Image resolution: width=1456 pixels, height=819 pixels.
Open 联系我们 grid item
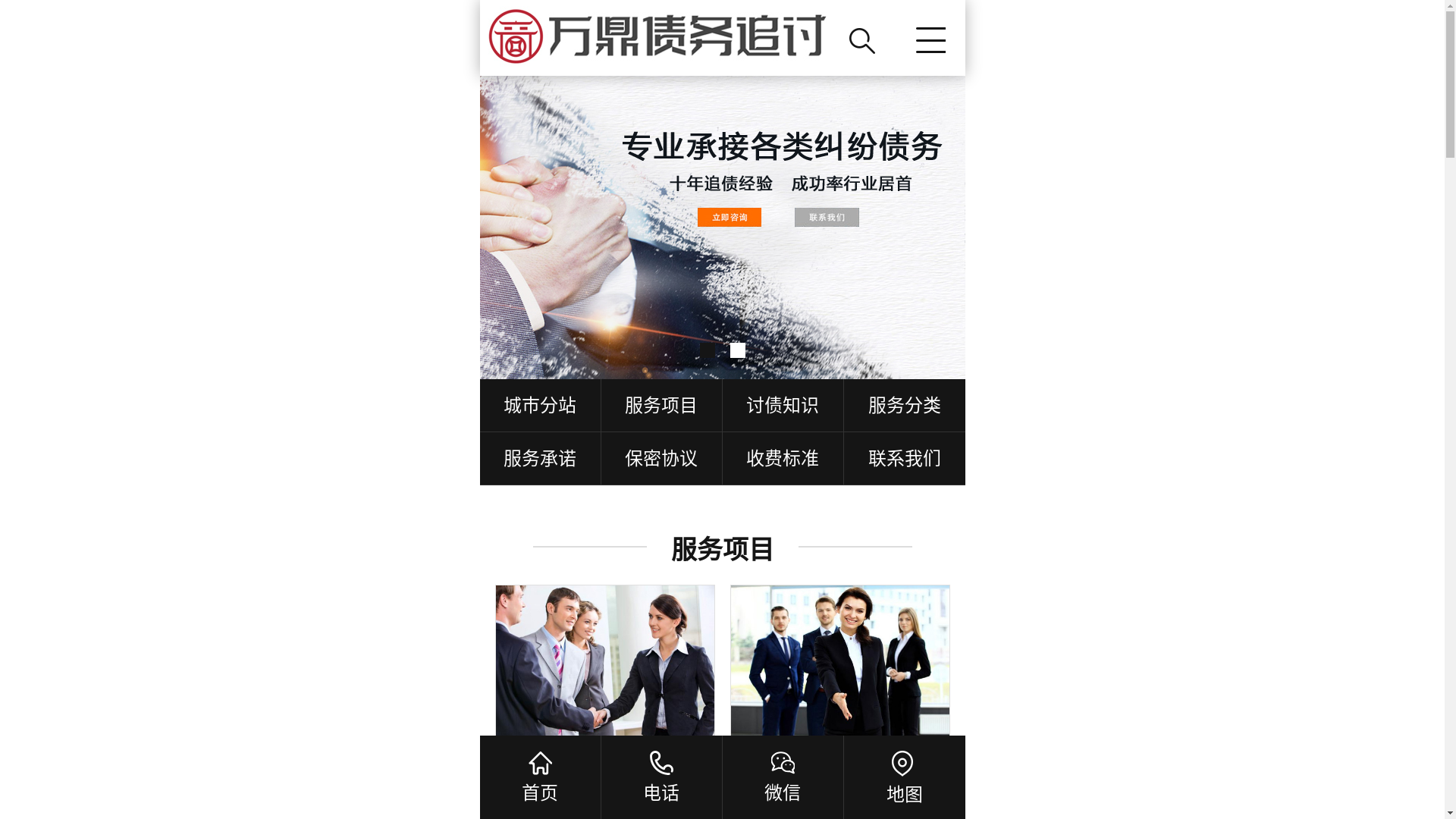click(904, 459)
